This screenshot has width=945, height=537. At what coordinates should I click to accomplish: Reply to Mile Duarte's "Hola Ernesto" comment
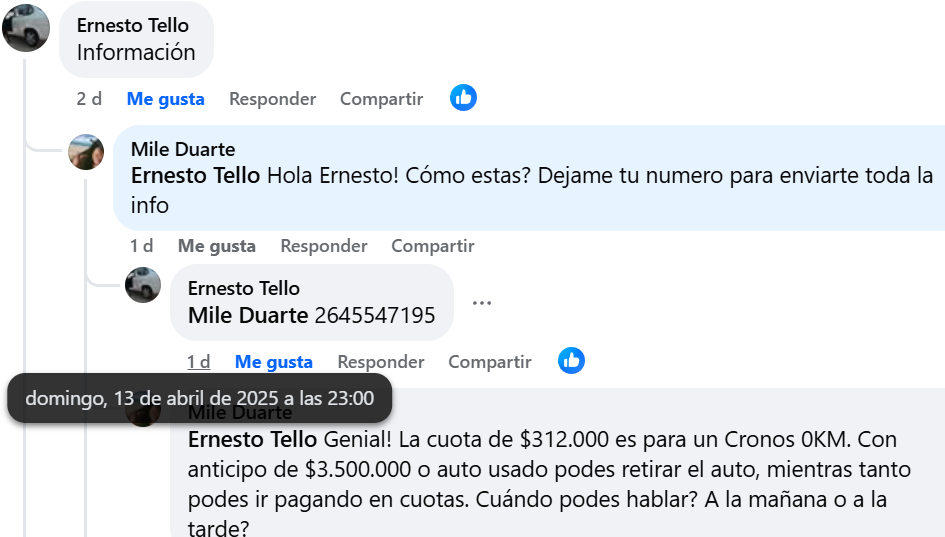[323, 246]
